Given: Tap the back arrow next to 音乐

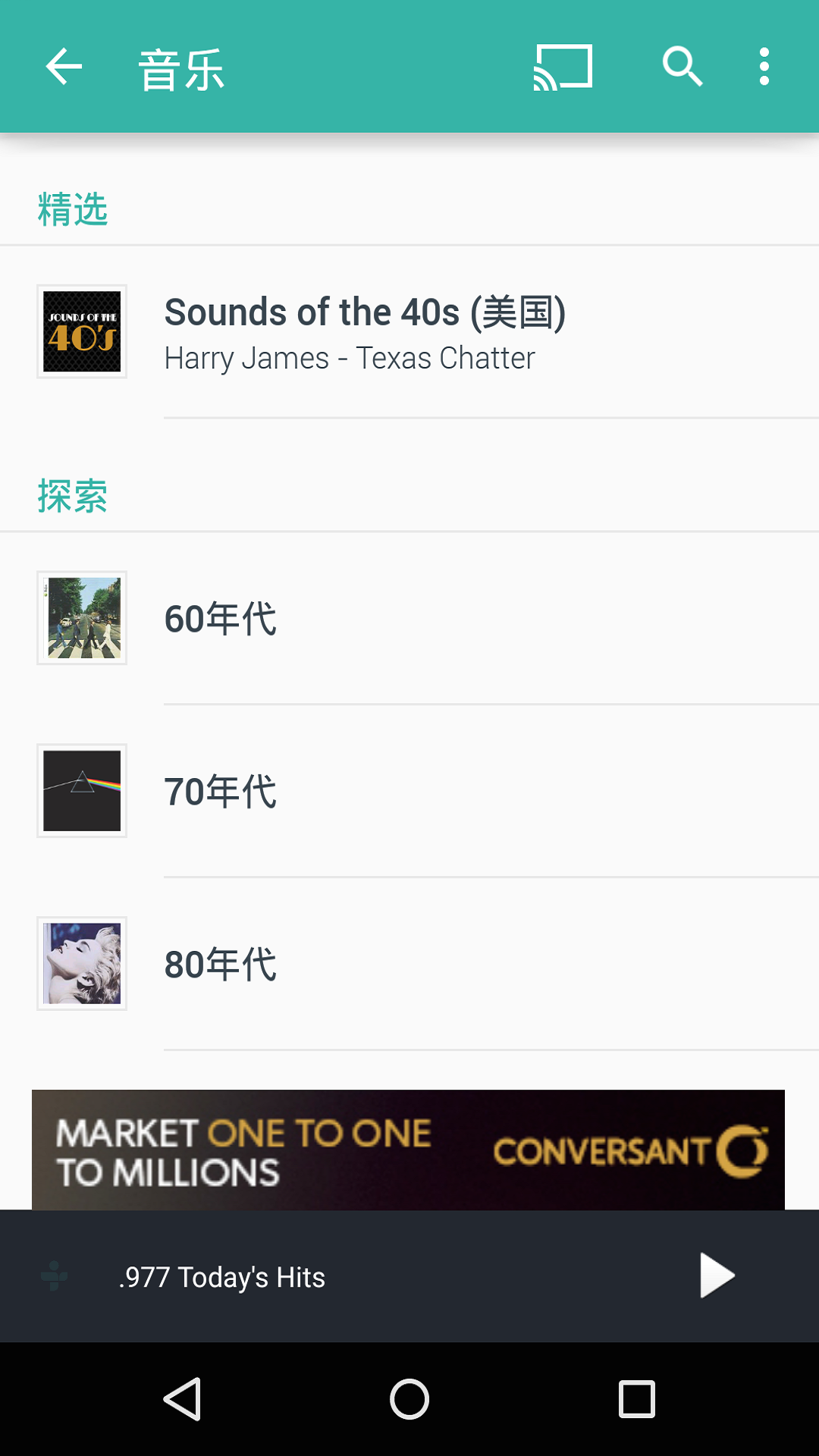Looking at the screenshot, I should click(x=64, y=67).
